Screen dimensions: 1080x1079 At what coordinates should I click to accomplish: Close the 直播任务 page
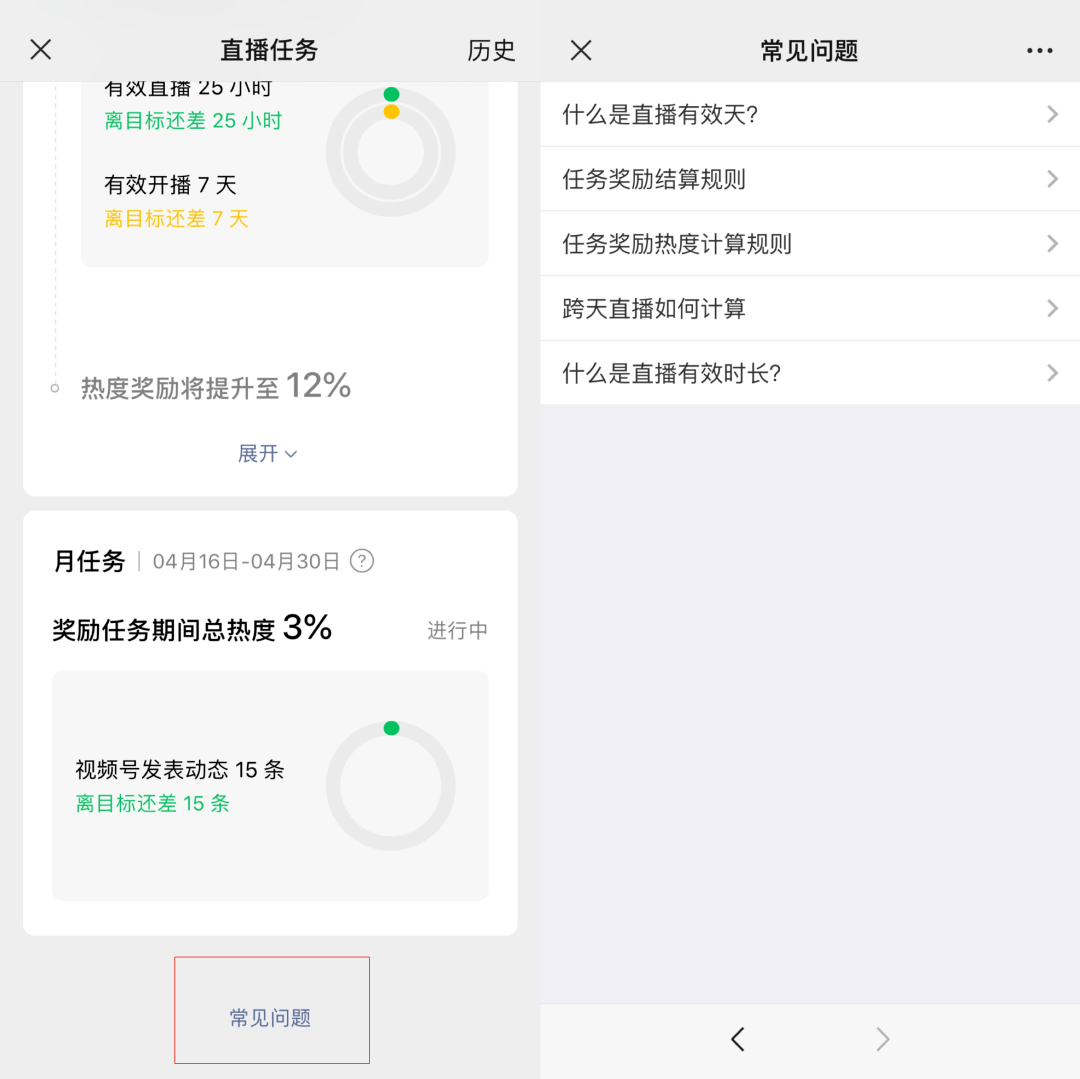coord(41,50)
